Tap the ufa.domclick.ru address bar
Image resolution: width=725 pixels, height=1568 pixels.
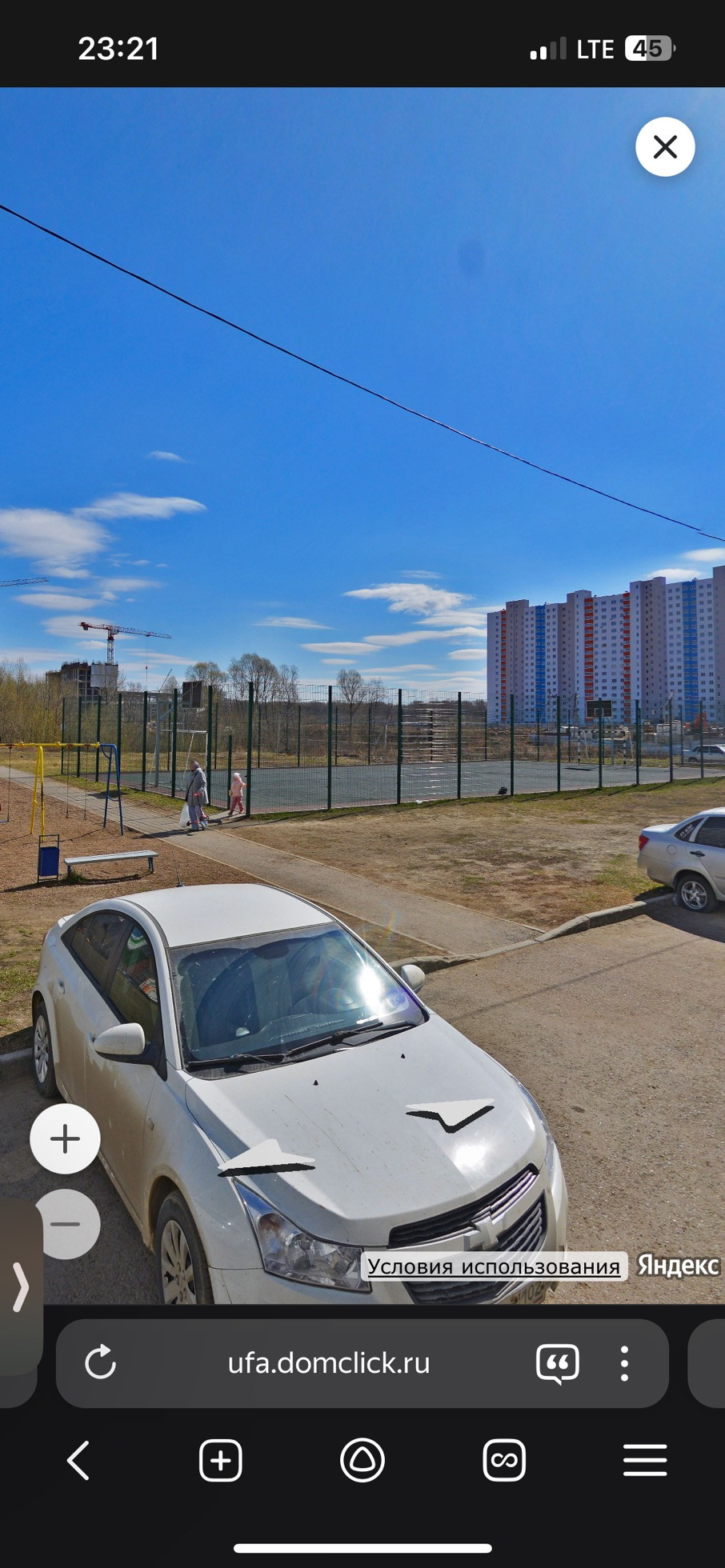pyautogui.click(x=328, y=1362)
